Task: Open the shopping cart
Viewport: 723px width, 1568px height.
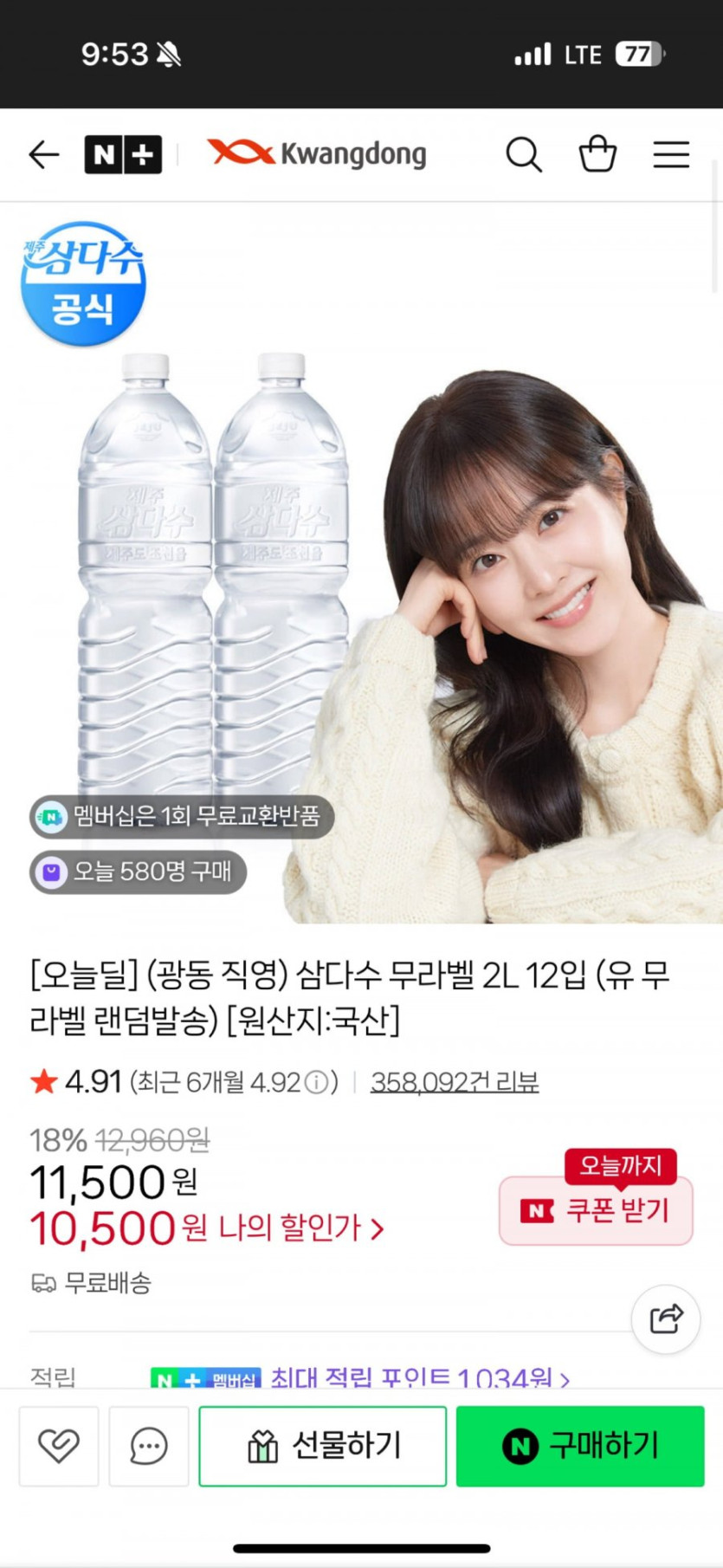Action: pyautogui.click(x=597, y=155)
